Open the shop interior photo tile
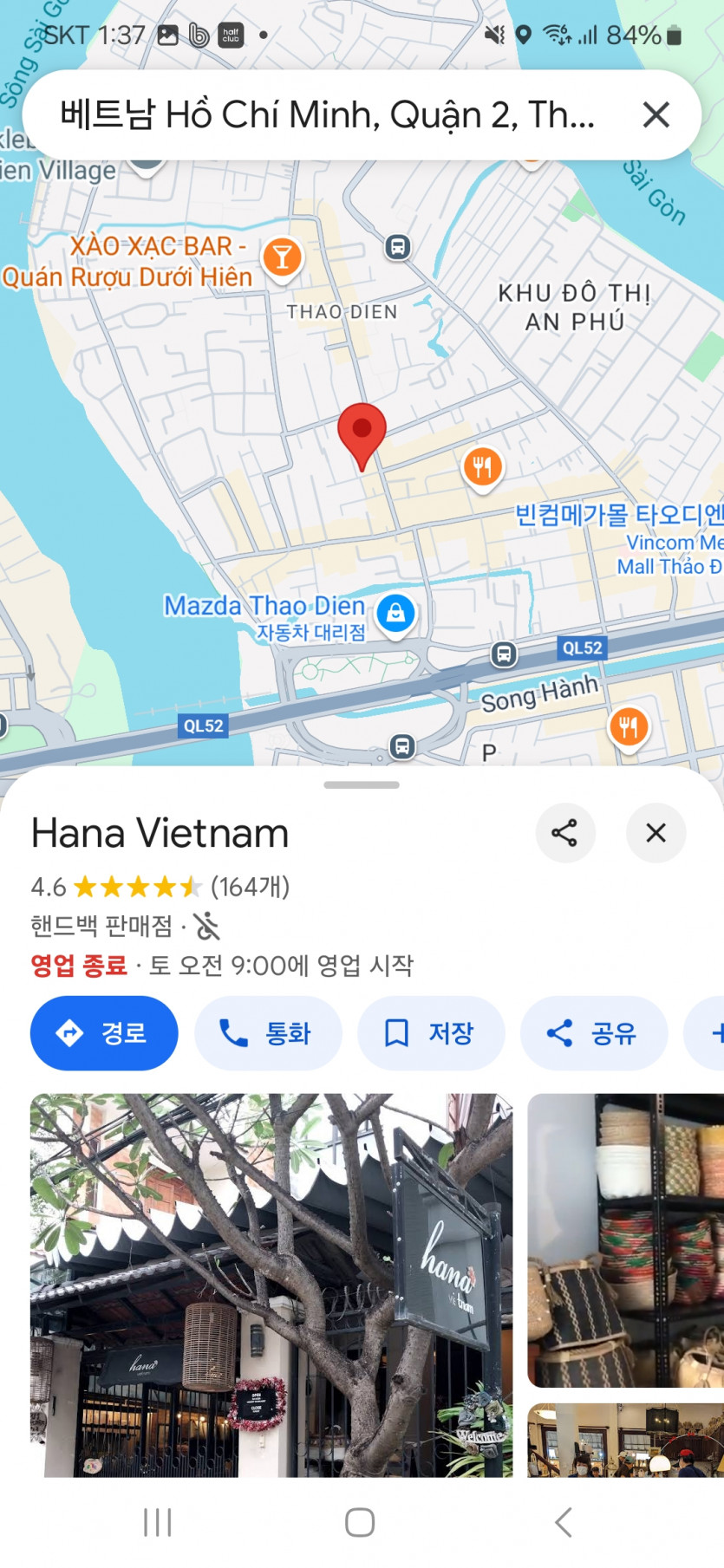 (x=625, y=1439)
